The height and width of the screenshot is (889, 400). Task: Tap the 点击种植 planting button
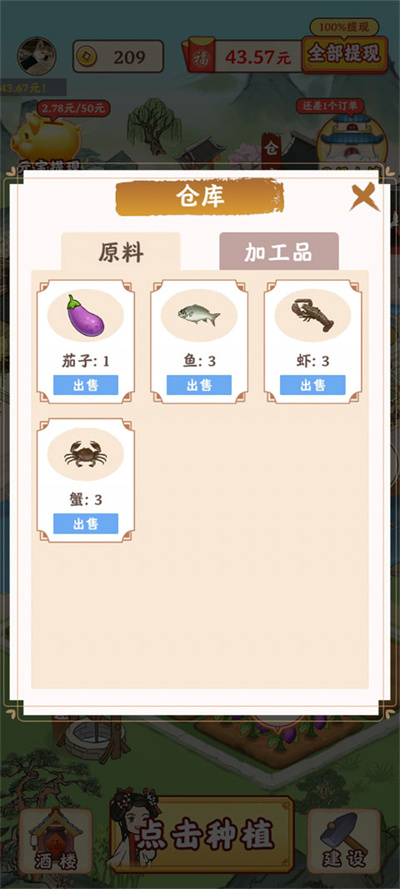click(x=207, y=835)
